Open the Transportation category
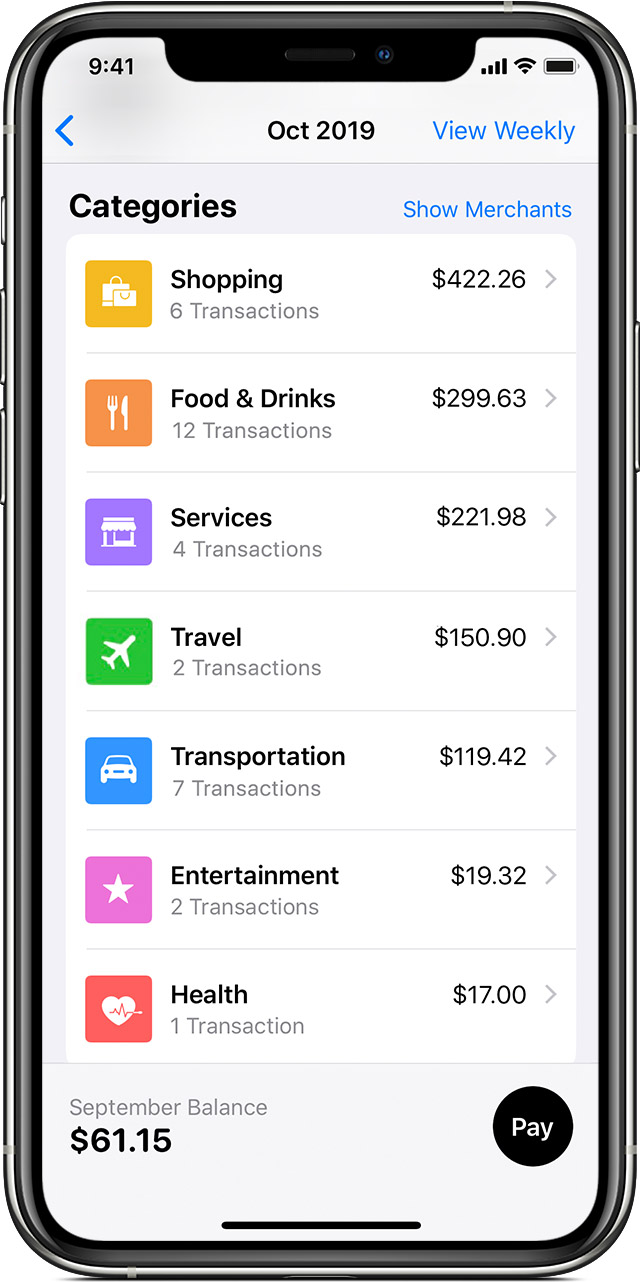Viewport: 640px width, 1282px height. (x=321, y=770)
